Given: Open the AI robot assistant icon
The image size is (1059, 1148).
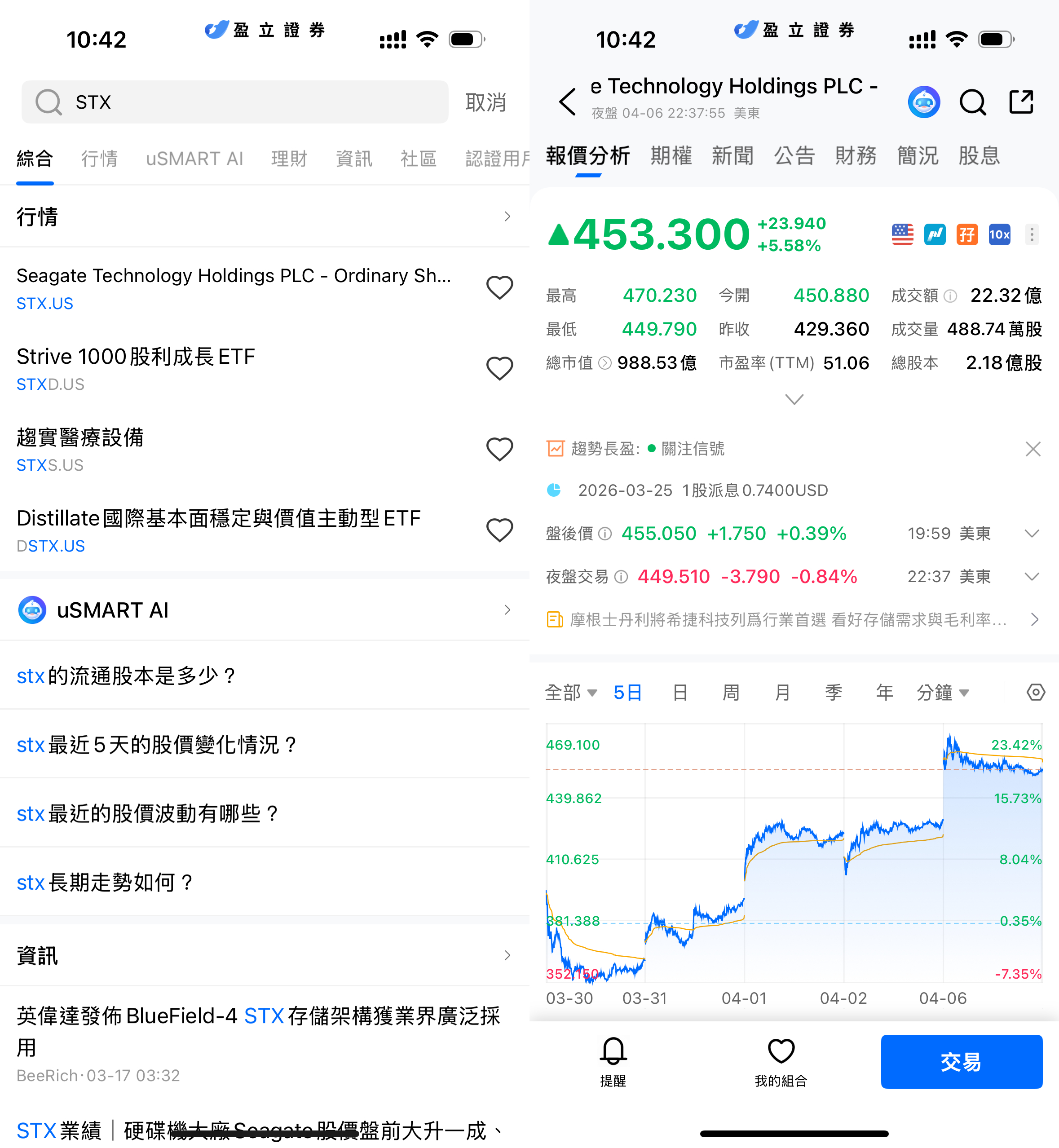Looking at the screenshot, I should (x=923, y=102).
